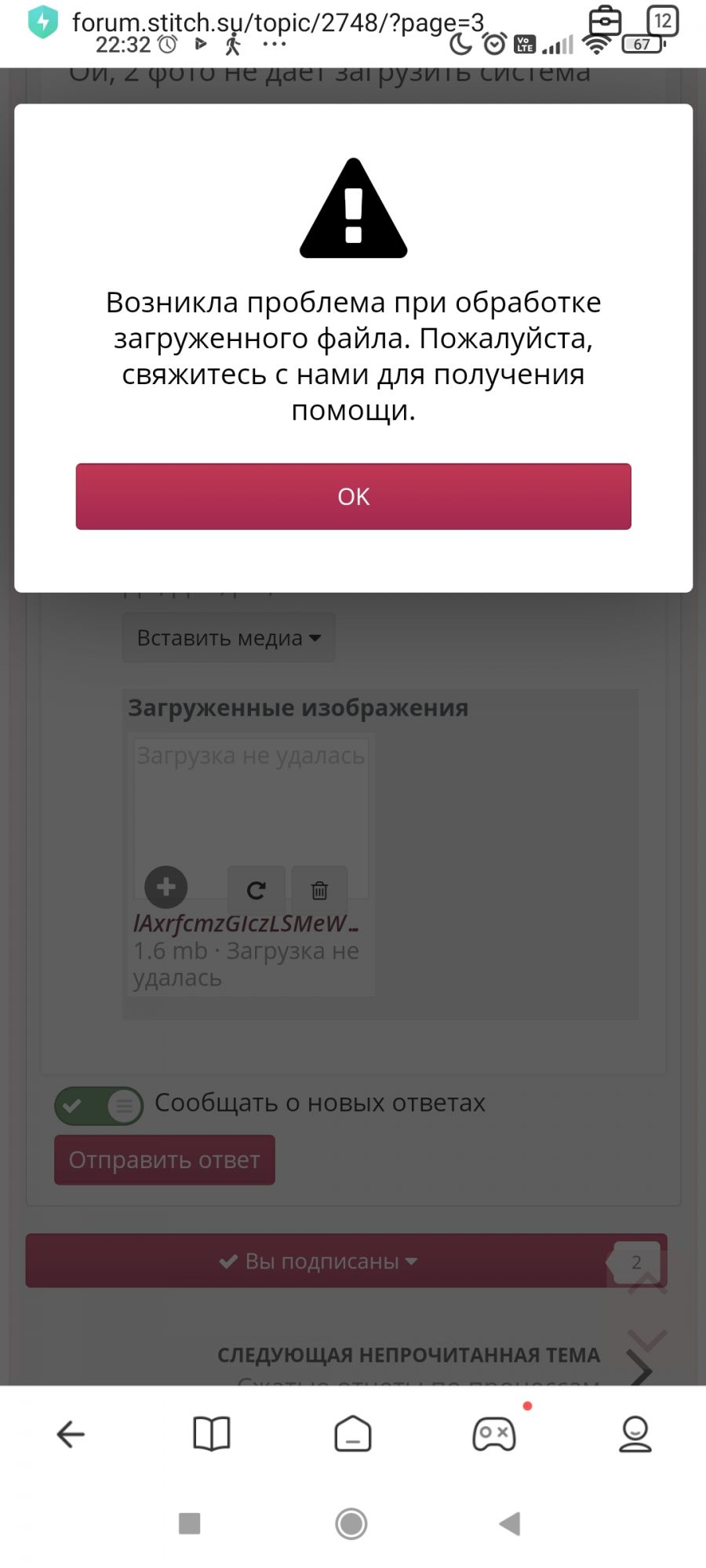Tap the system home button
This screenshot has width=706, height=1568.
351,1523
